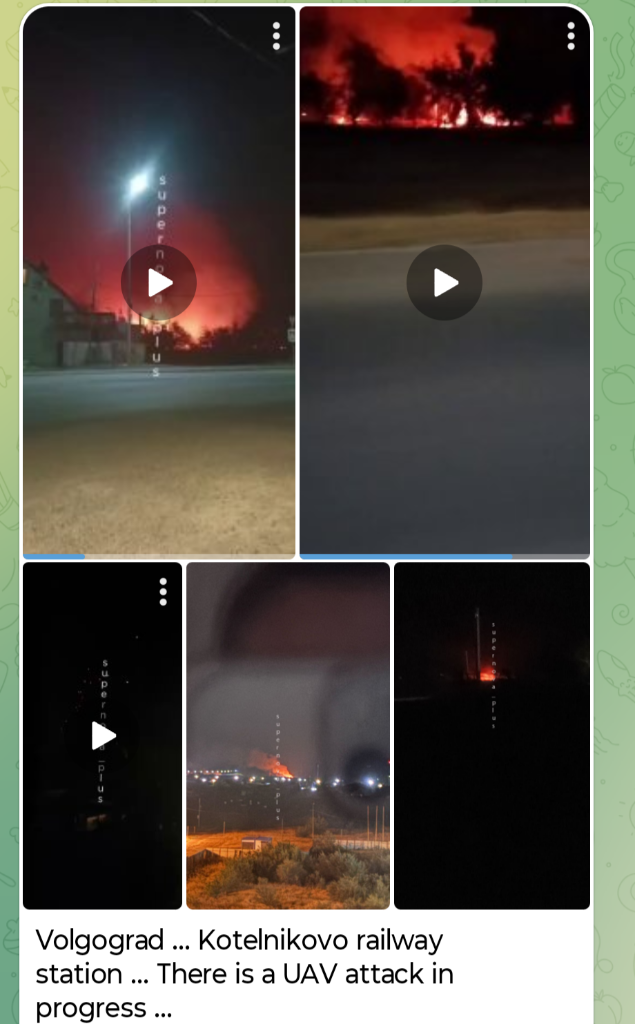Viewport: 635px width, 1024px height.
Task: Play the video of flames along the horizon
Action: 444,283
